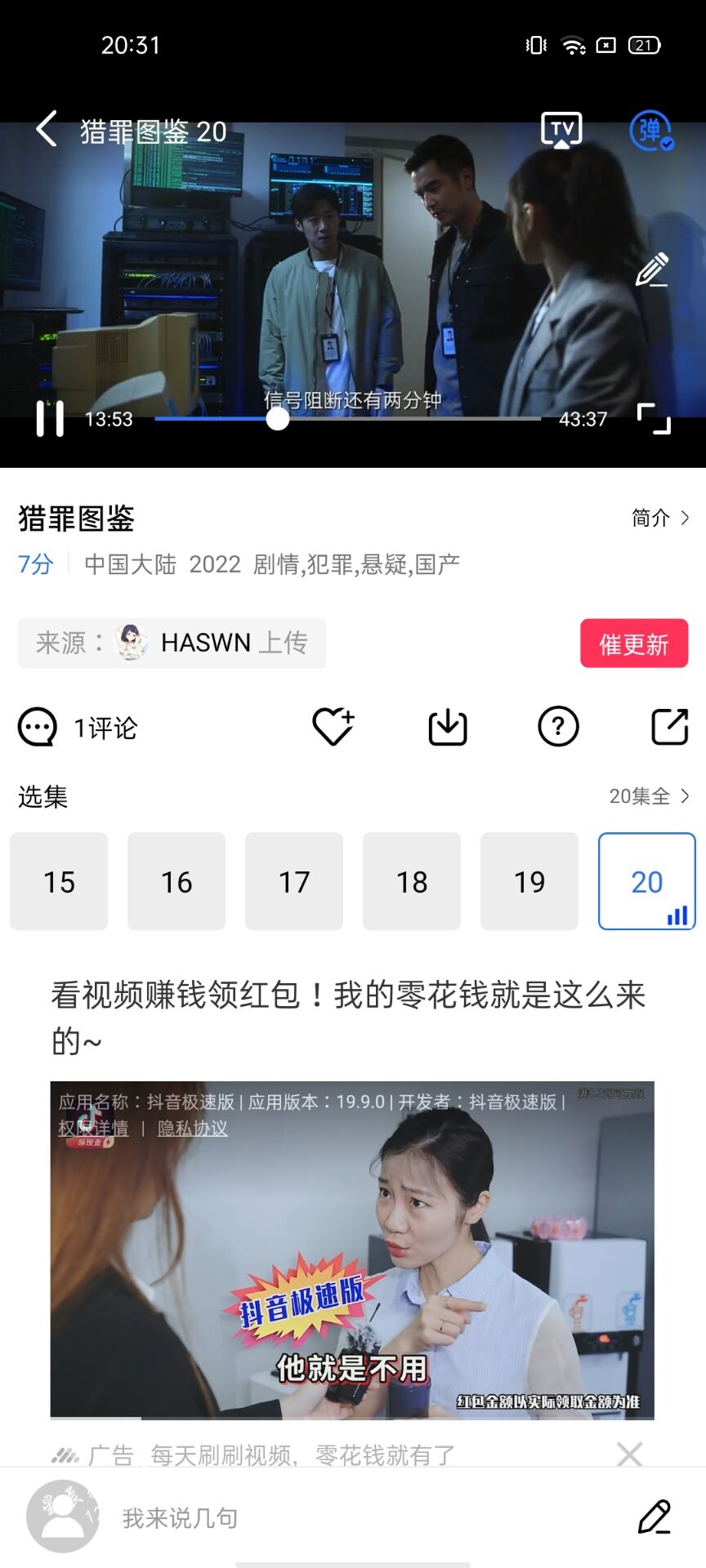Viewport: 706px width, 1568px height.
Task: View the 1评论 comments
Action: click(78, 727)
